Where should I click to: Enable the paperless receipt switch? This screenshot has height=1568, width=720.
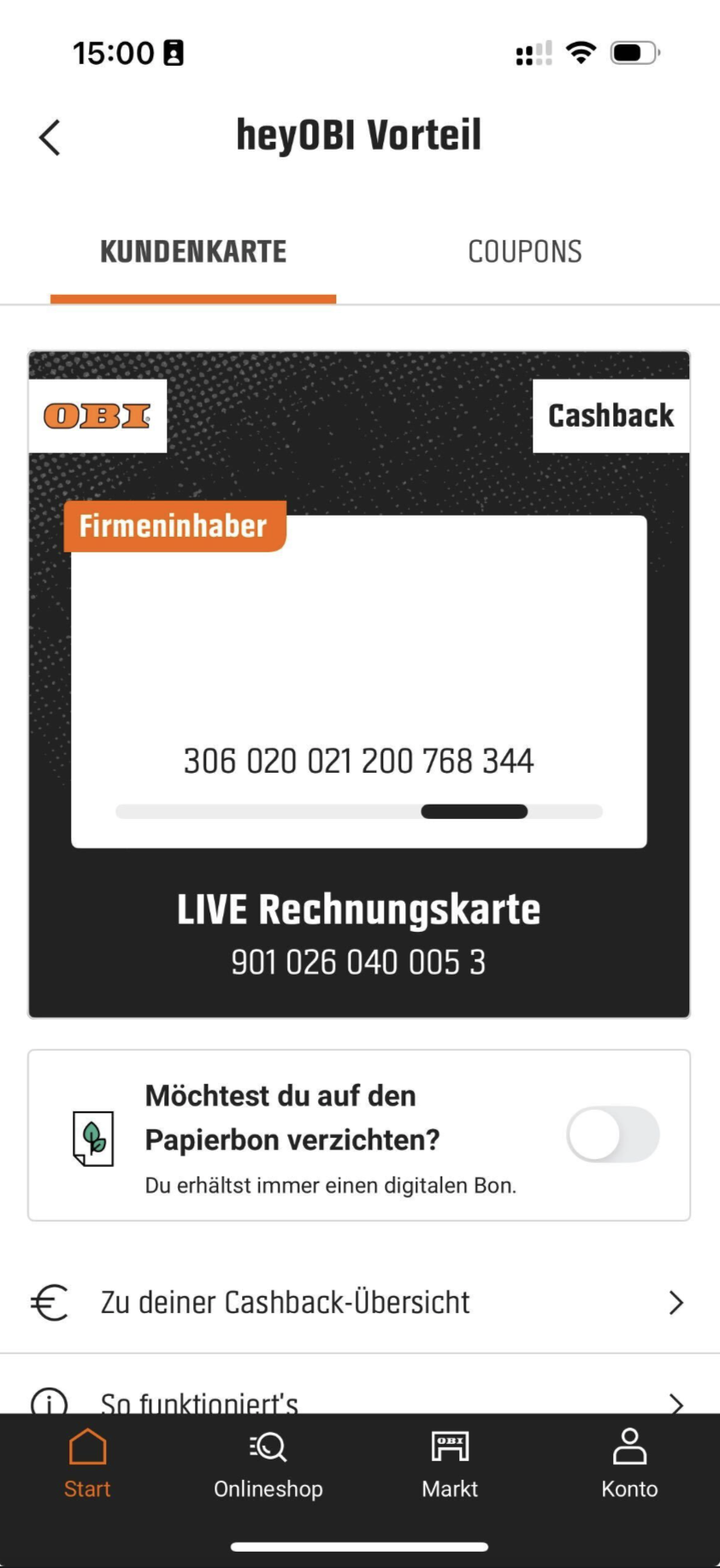coord(612,1135)
